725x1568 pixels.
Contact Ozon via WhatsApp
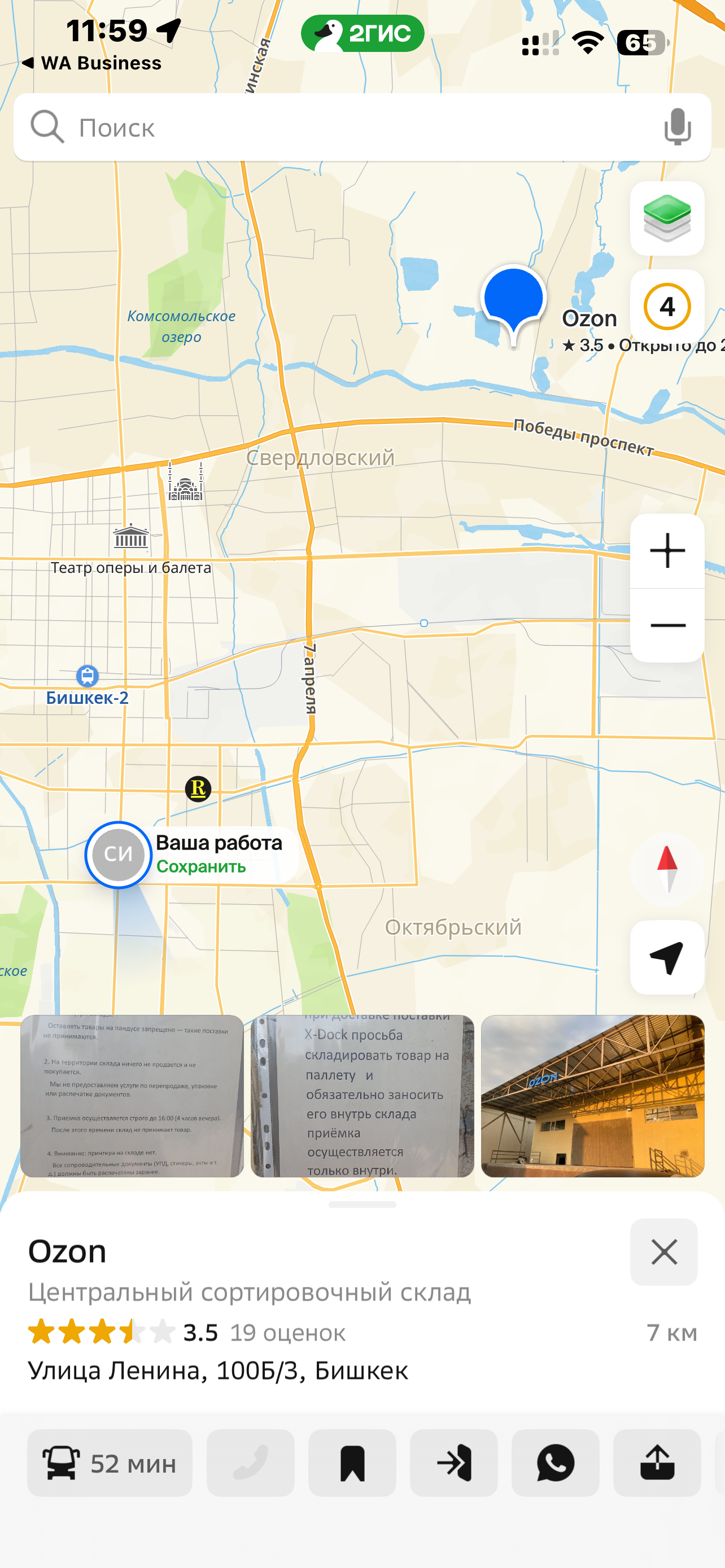point(555,1462)
